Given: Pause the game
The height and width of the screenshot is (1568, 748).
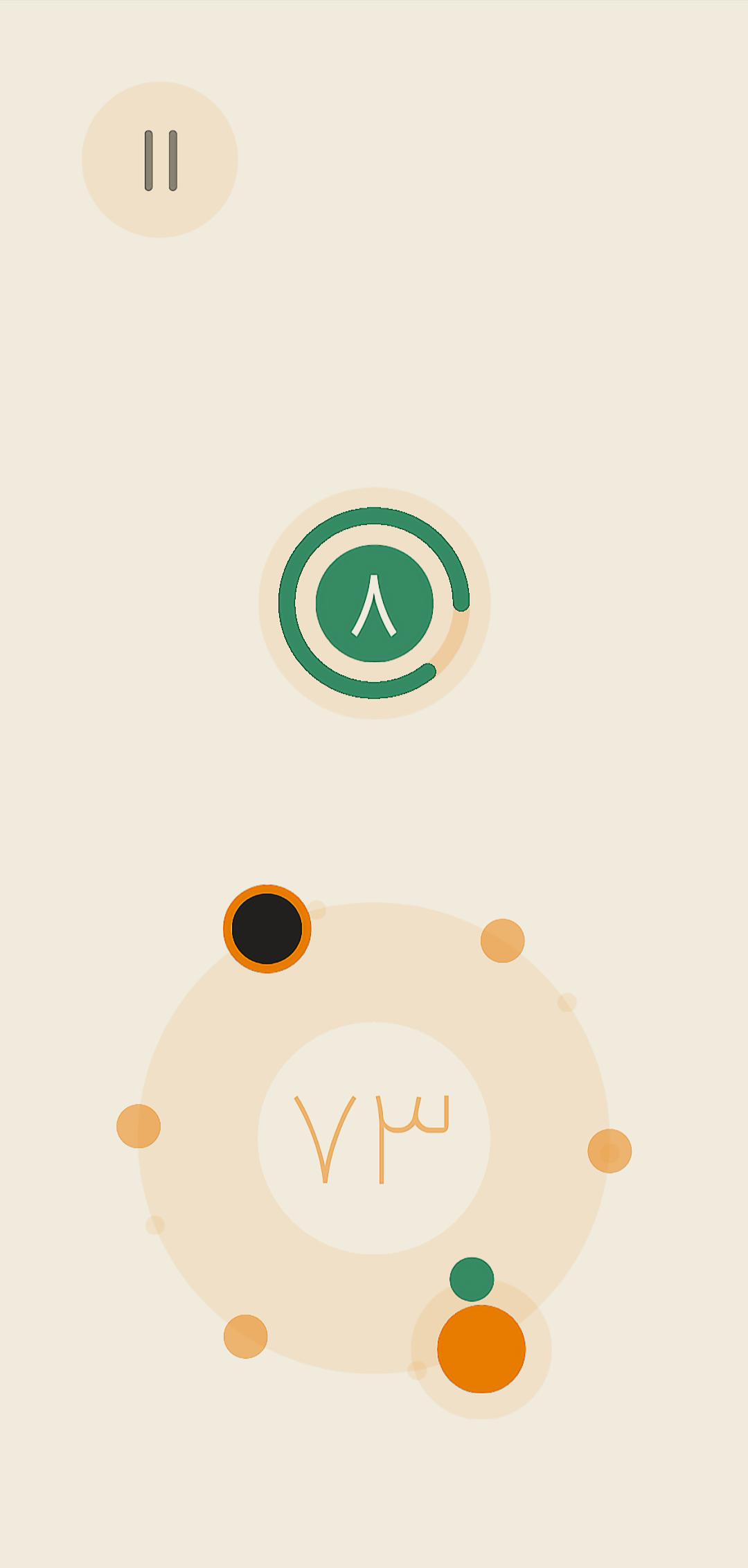Looking at the screenshot, I should coord(160,160).
